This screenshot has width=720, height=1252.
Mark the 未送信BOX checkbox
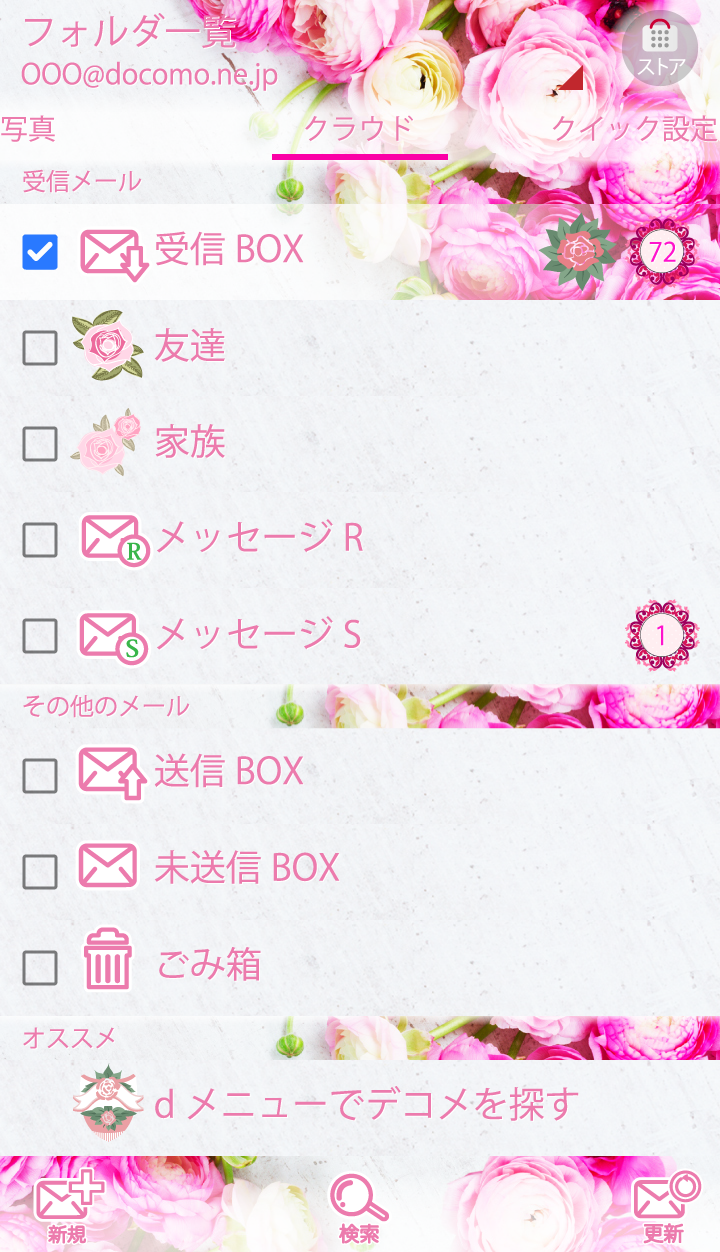(x=40, y=872)
